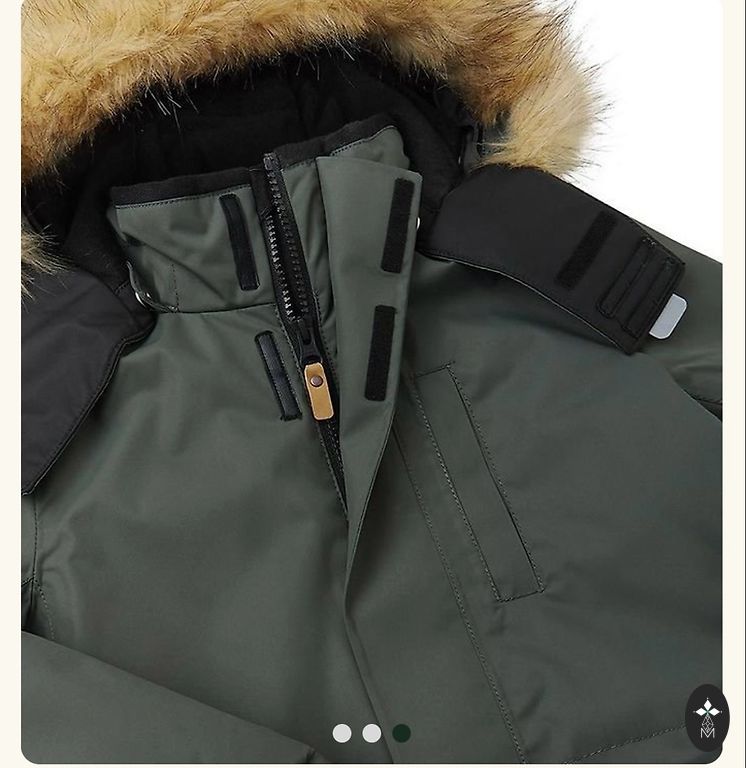Open the floating assistant button on the image
Viewport: 746px width, 768px height.
[x=707, y=717]
